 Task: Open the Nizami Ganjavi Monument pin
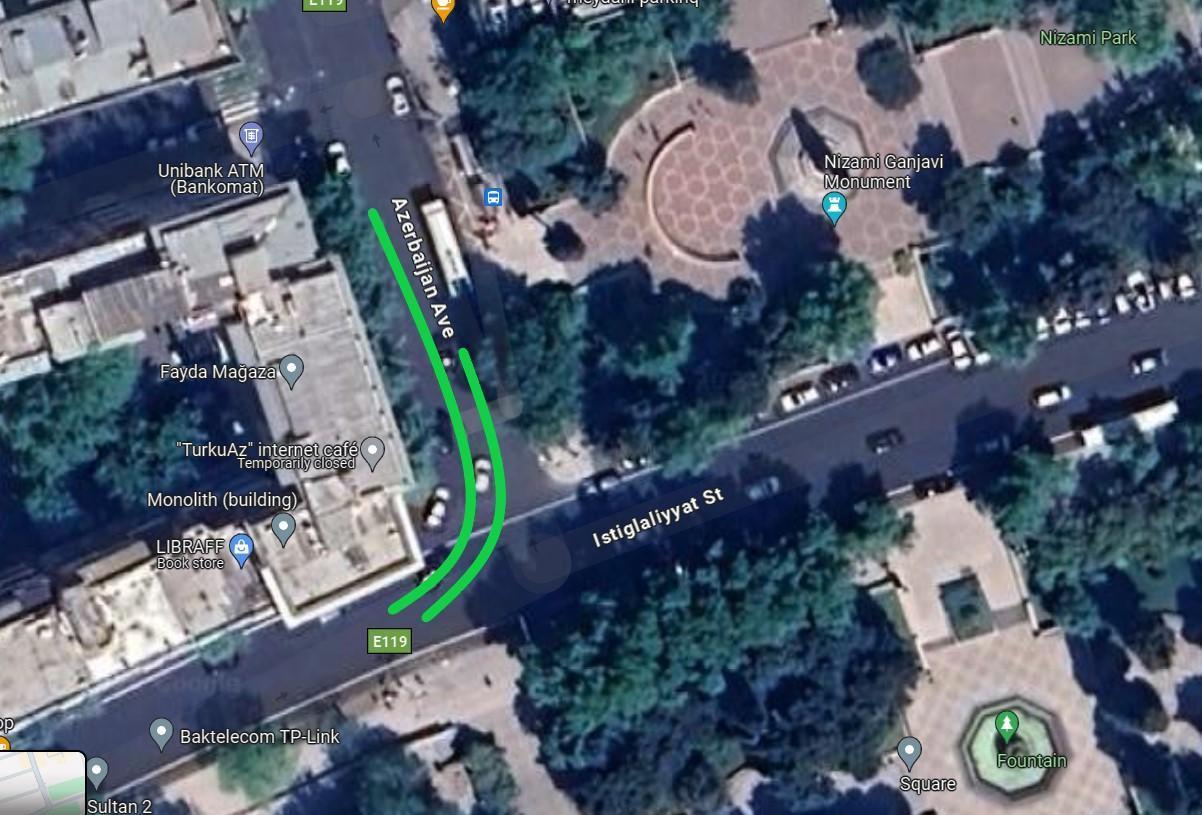(x=834, y=208)
